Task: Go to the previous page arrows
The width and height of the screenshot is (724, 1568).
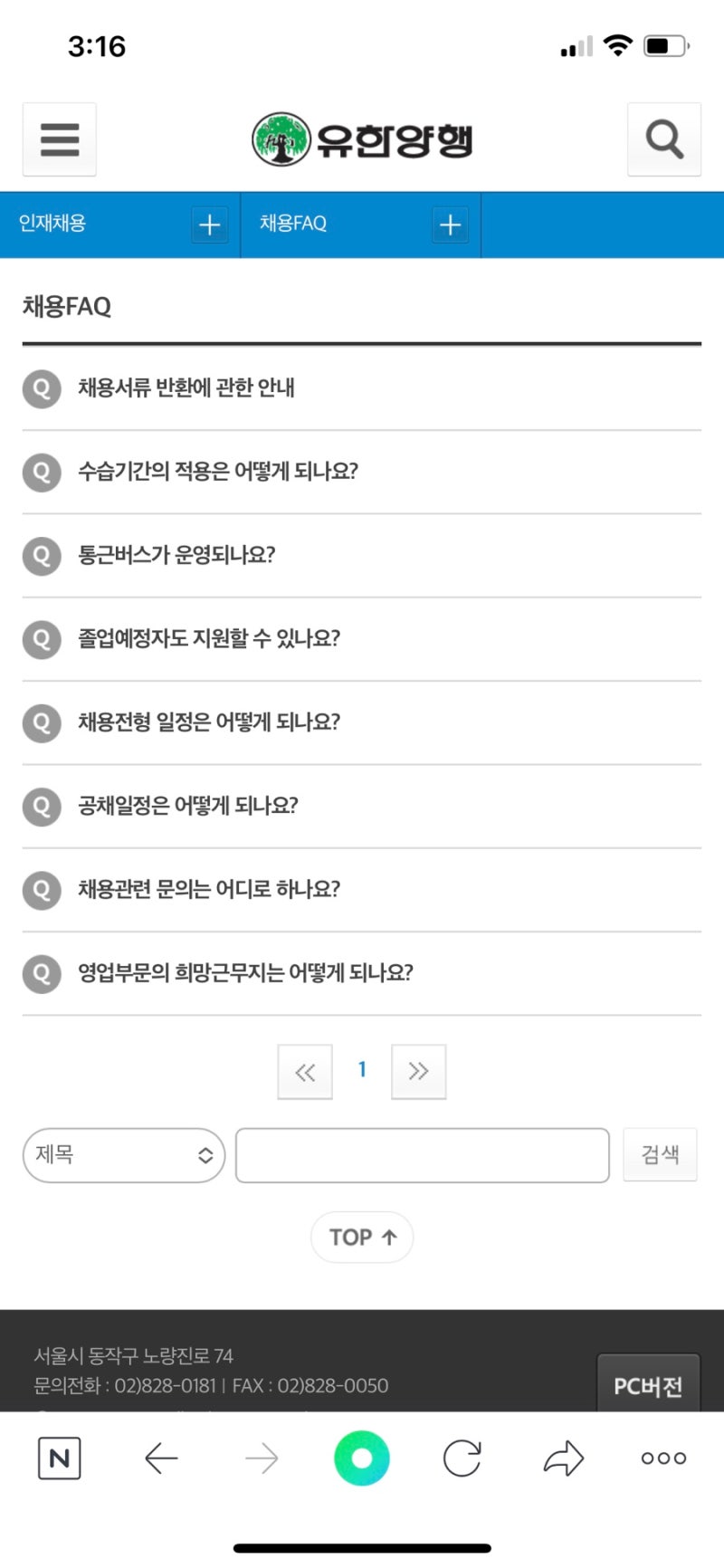Action: [305, 1072]
